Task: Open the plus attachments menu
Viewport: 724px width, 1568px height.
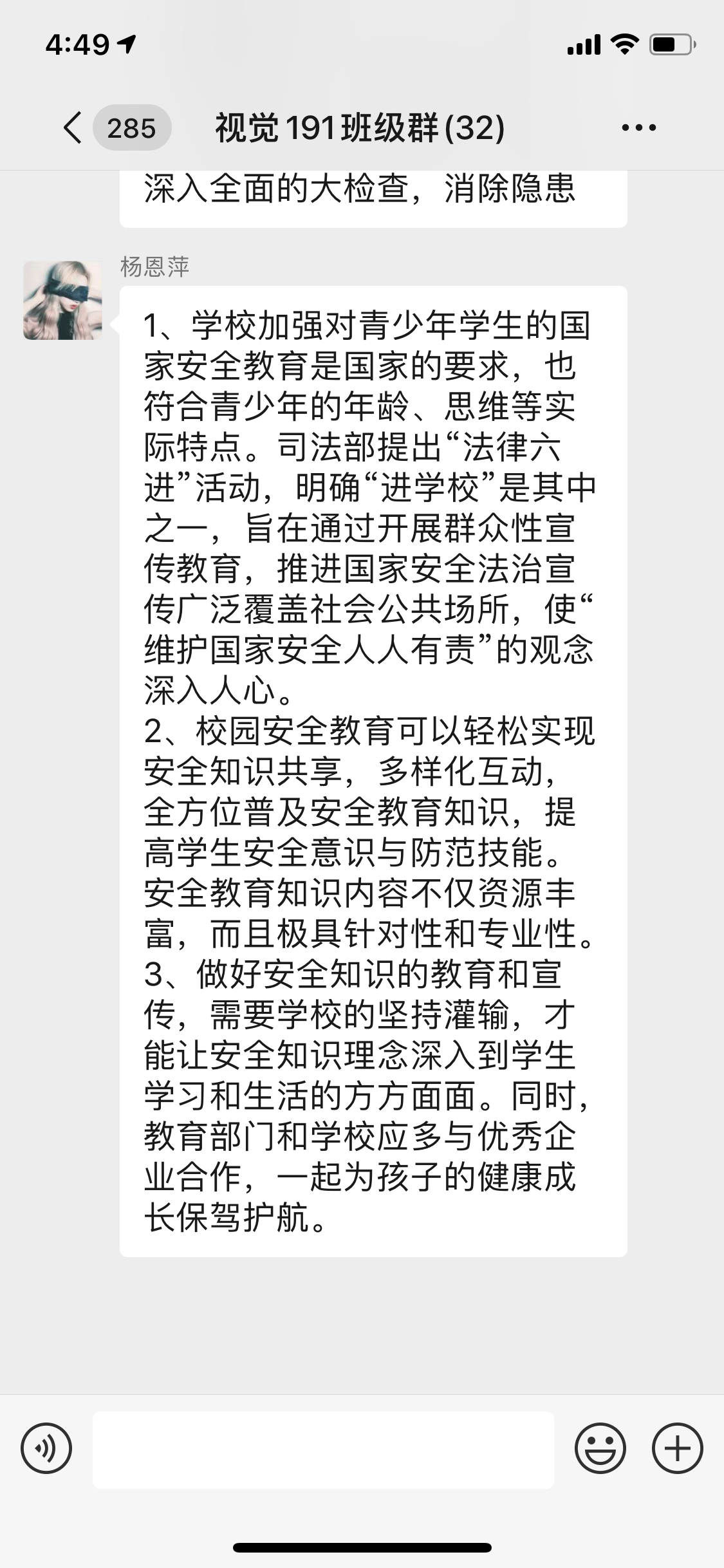Action: 677,1449
